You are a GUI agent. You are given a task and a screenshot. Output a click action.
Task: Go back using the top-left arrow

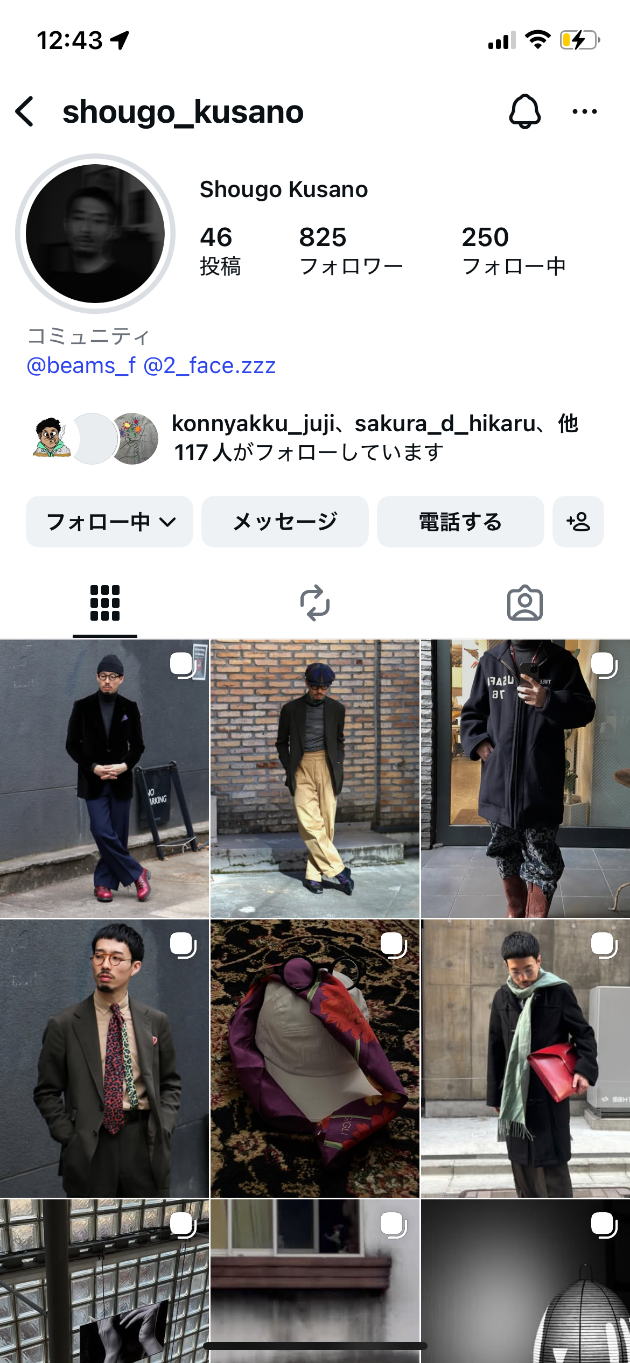pos(25,112)
